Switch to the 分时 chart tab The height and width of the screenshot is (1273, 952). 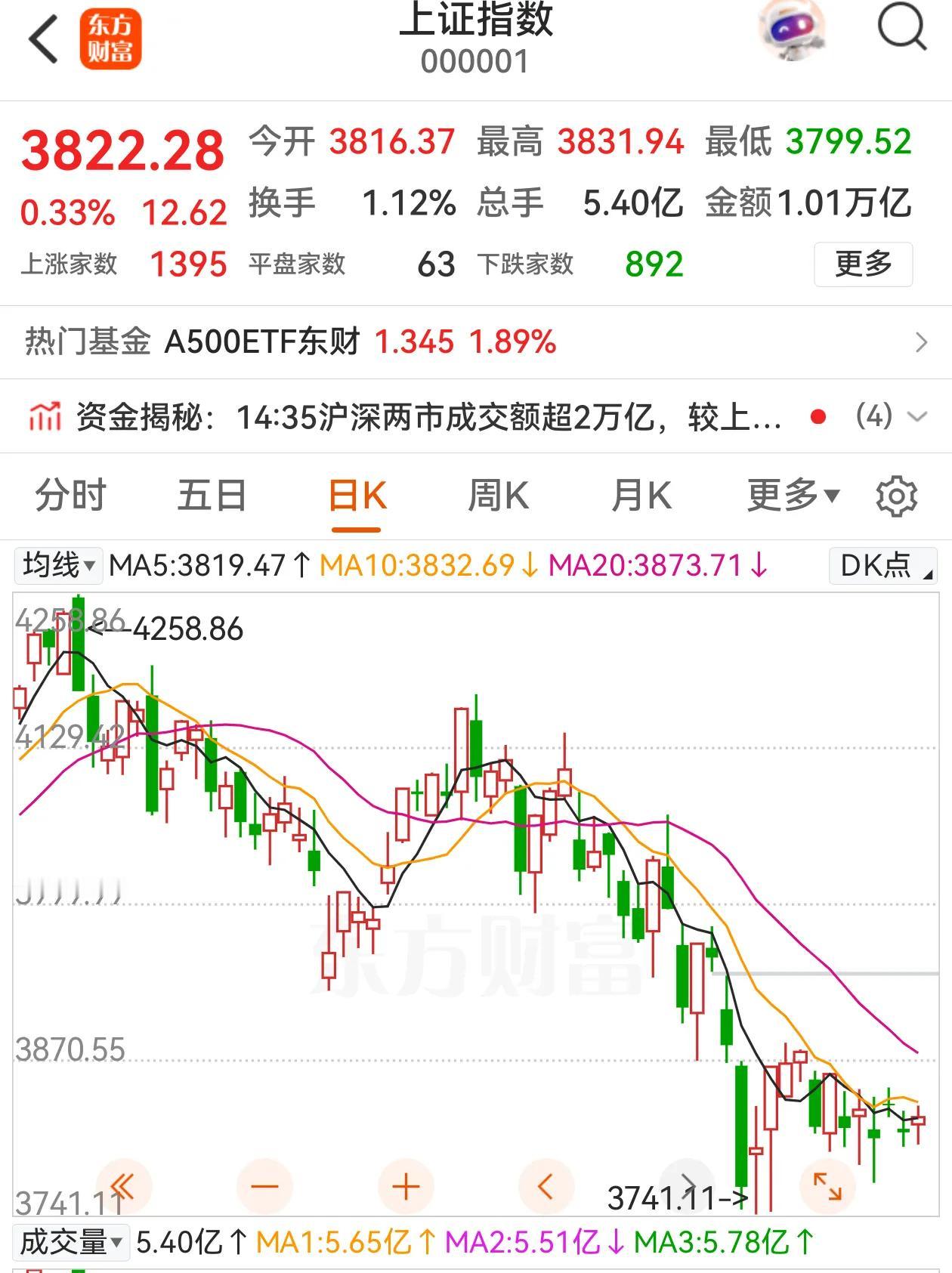tap(71, 496)
